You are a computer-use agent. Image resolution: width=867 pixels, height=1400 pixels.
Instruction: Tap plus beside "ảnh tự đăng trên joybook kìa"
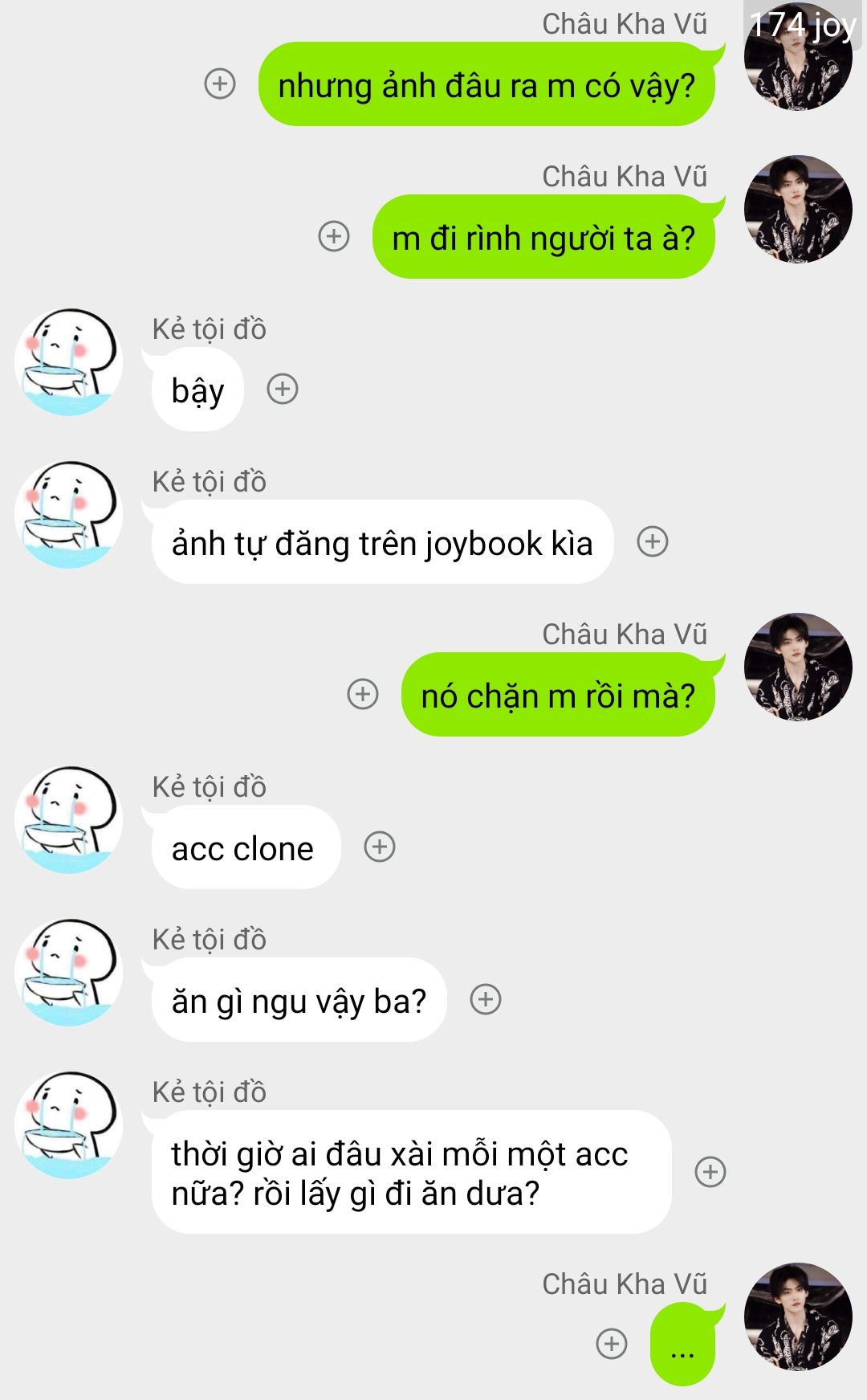[653, 541]
